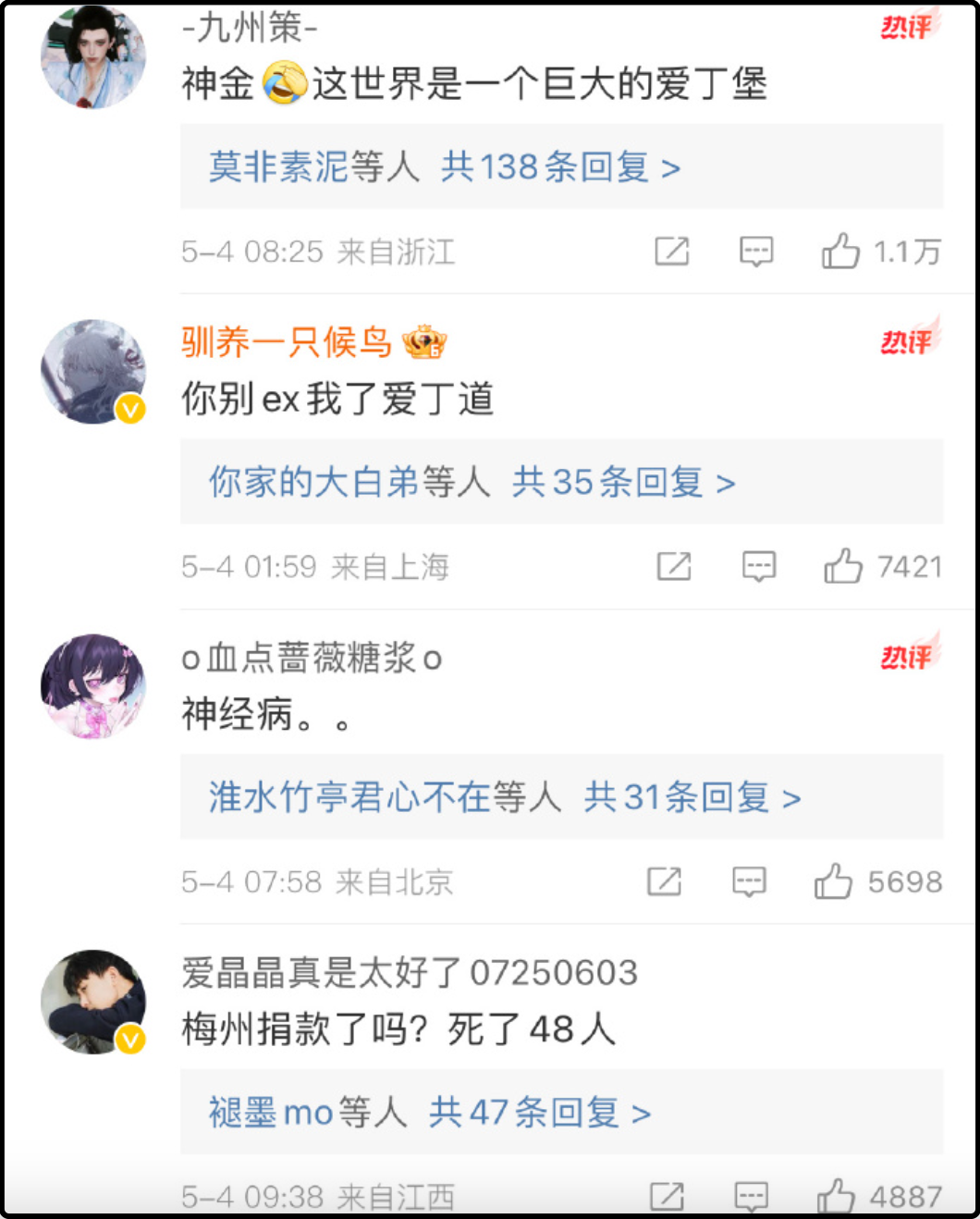Repost the comment by -九州策-
980x1219 pixels.
[x=672, y=252]
